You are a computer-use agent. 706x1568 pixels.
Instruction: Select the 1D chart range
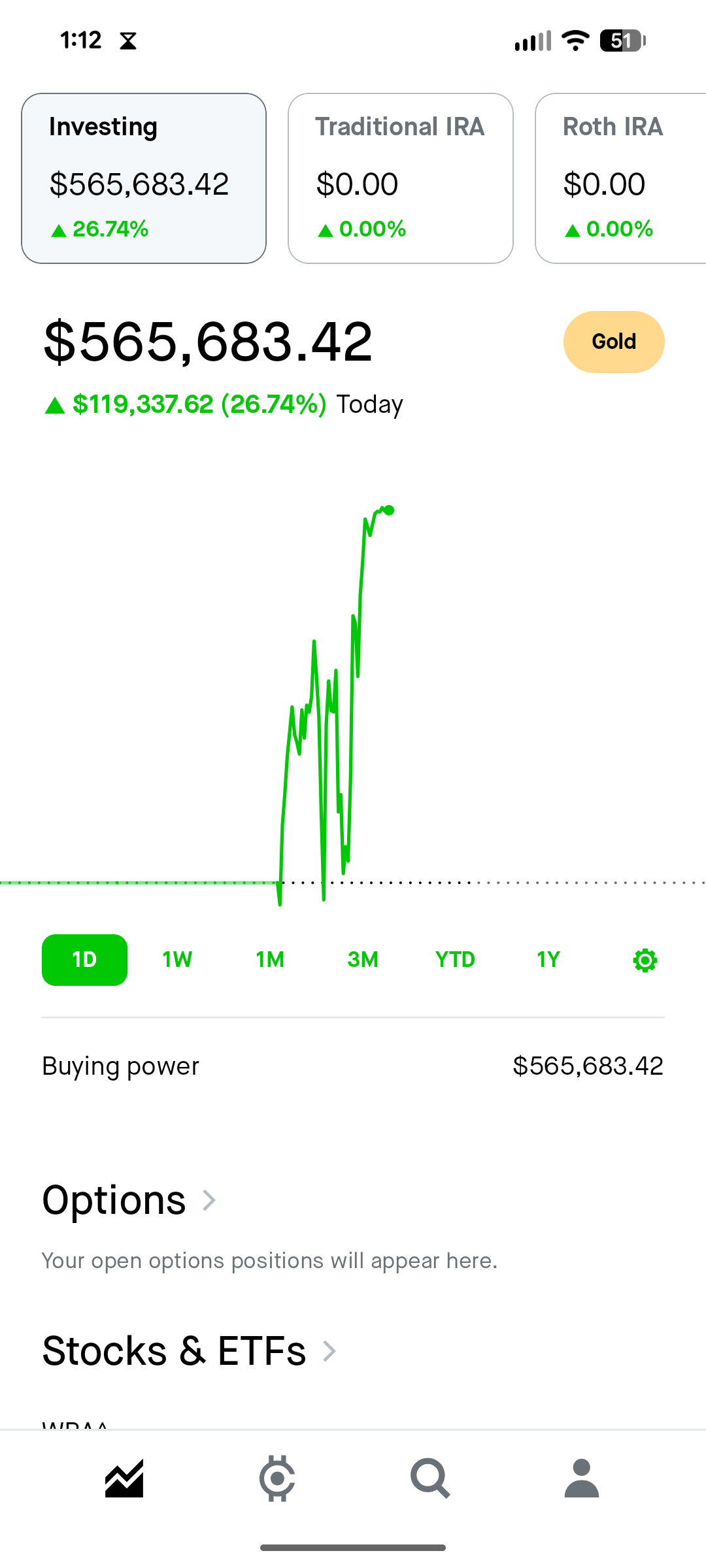pos(84,960)
